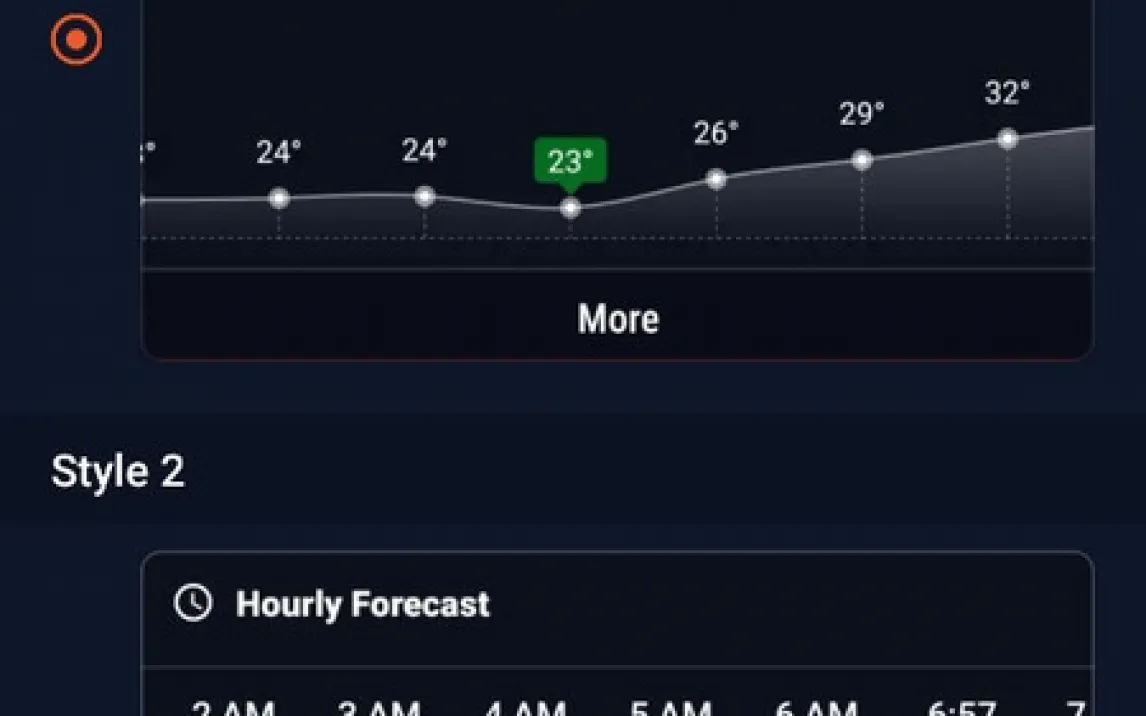Select the Style 1 radio button

click(76, 40)
